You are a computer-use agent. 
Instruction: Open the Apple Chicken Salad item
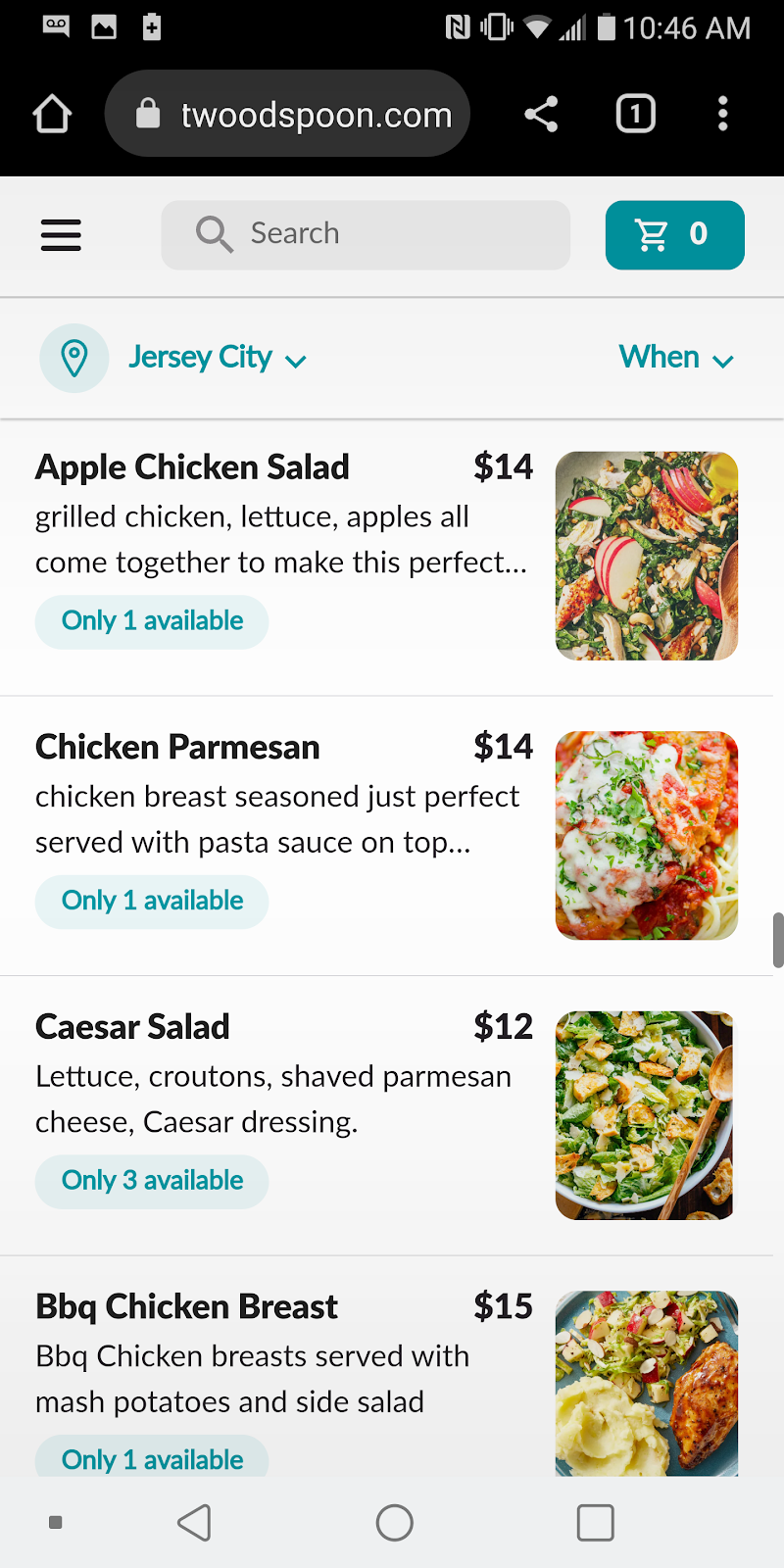pos(193,467)
